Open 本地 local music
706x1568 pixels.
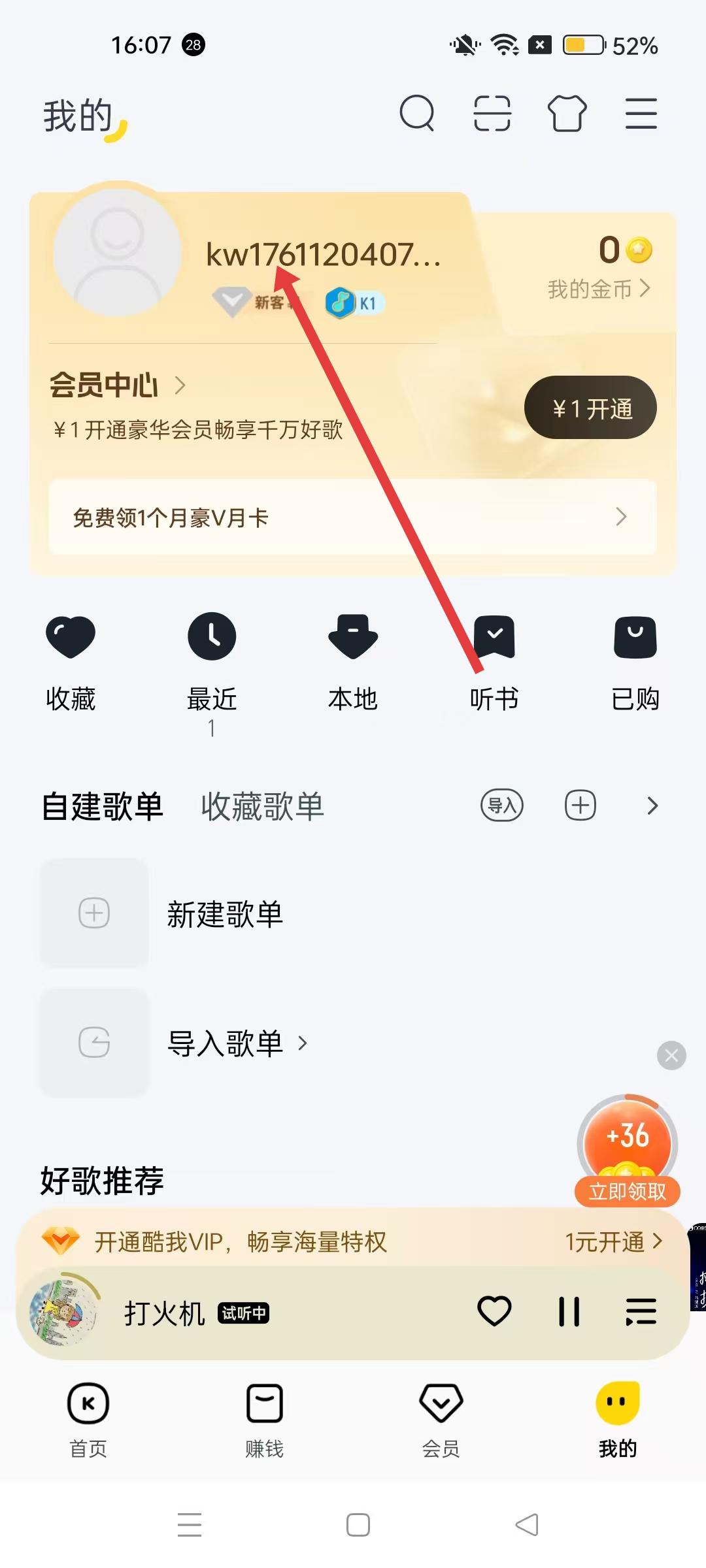(353, 661)
